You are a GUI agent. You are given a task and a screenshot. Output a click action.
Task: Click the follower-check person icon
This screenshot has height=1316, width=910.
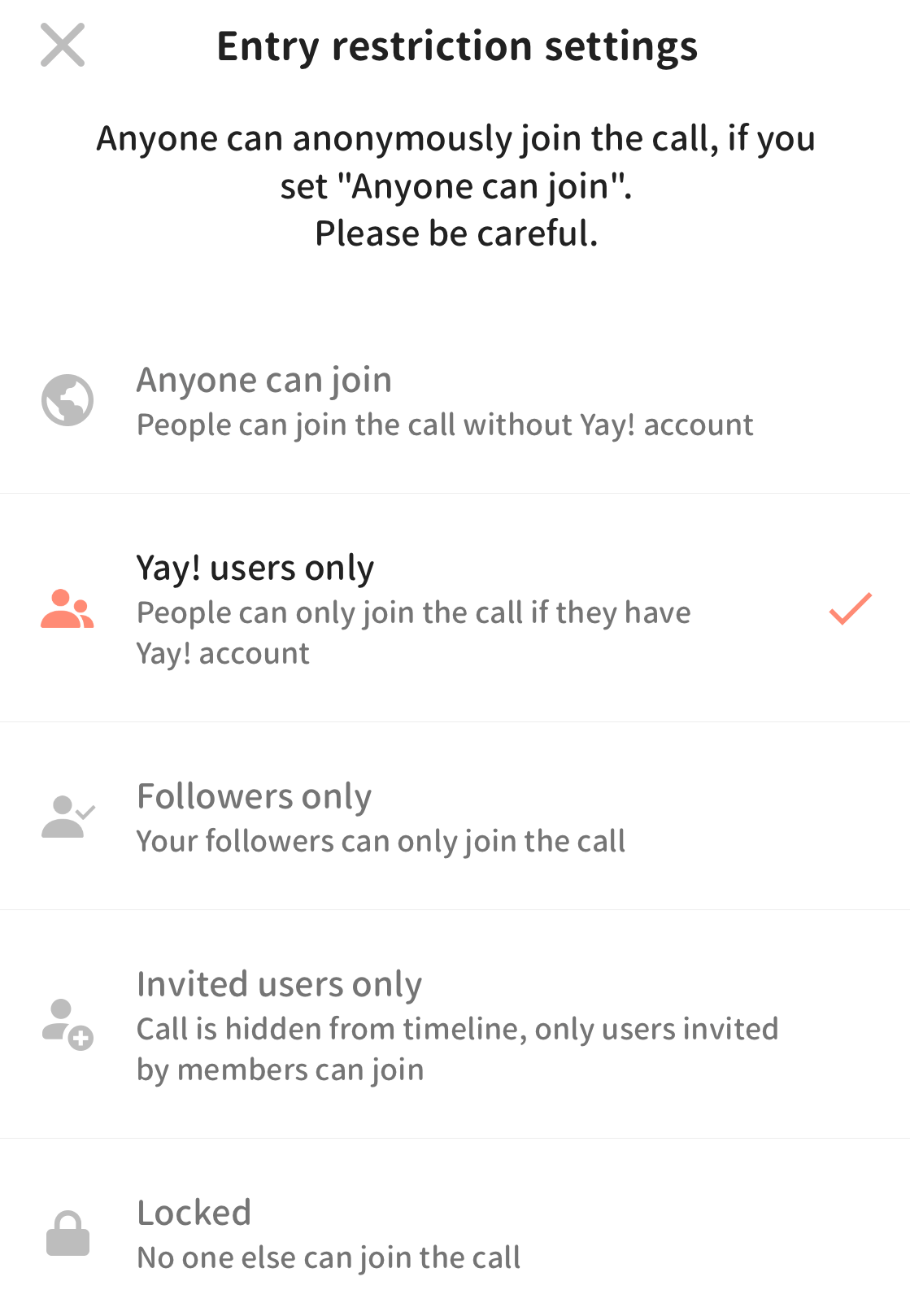pos(68,817)
